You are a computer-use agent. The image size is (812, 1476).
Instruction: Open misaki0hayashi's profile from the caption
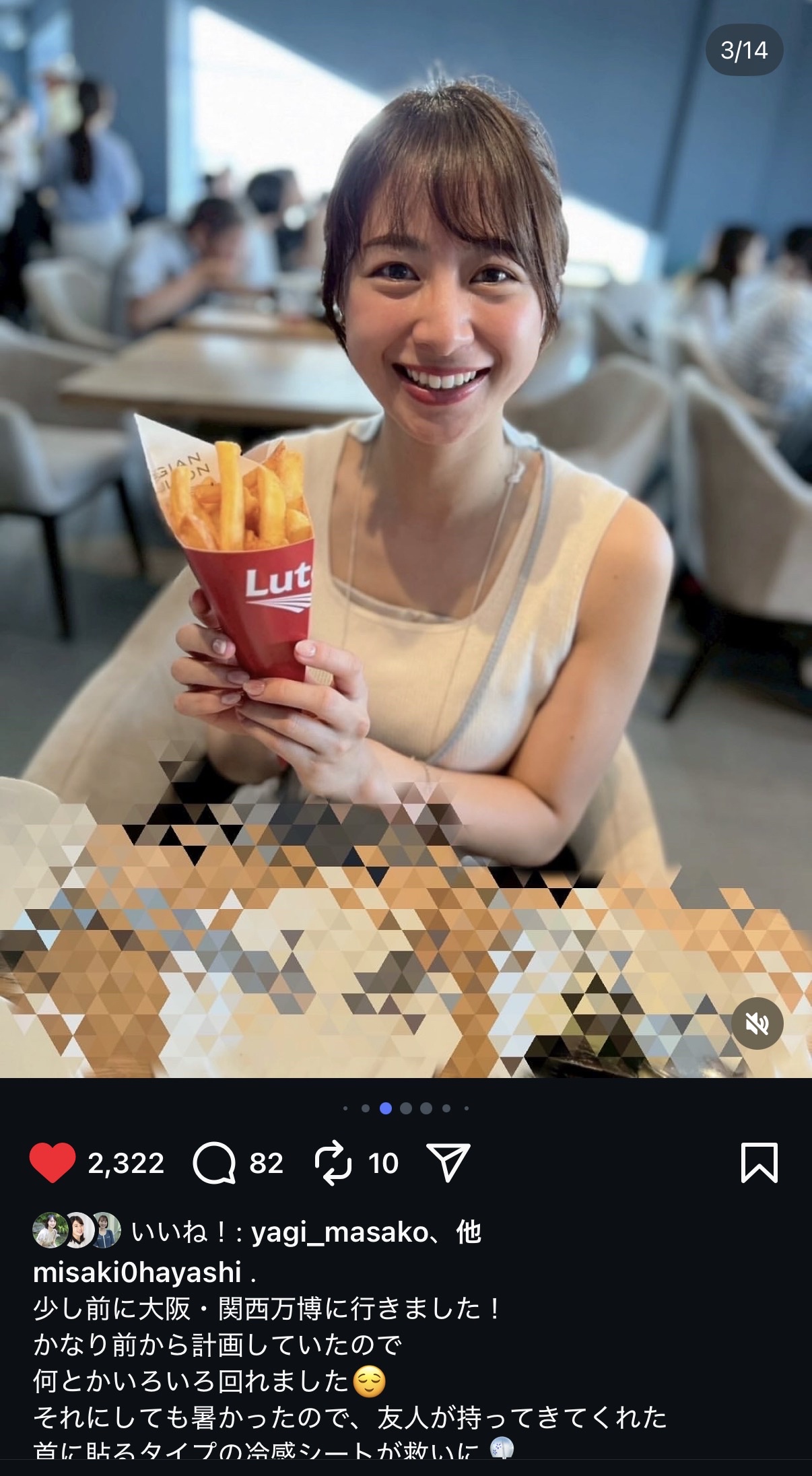(x=137, y=1272)
